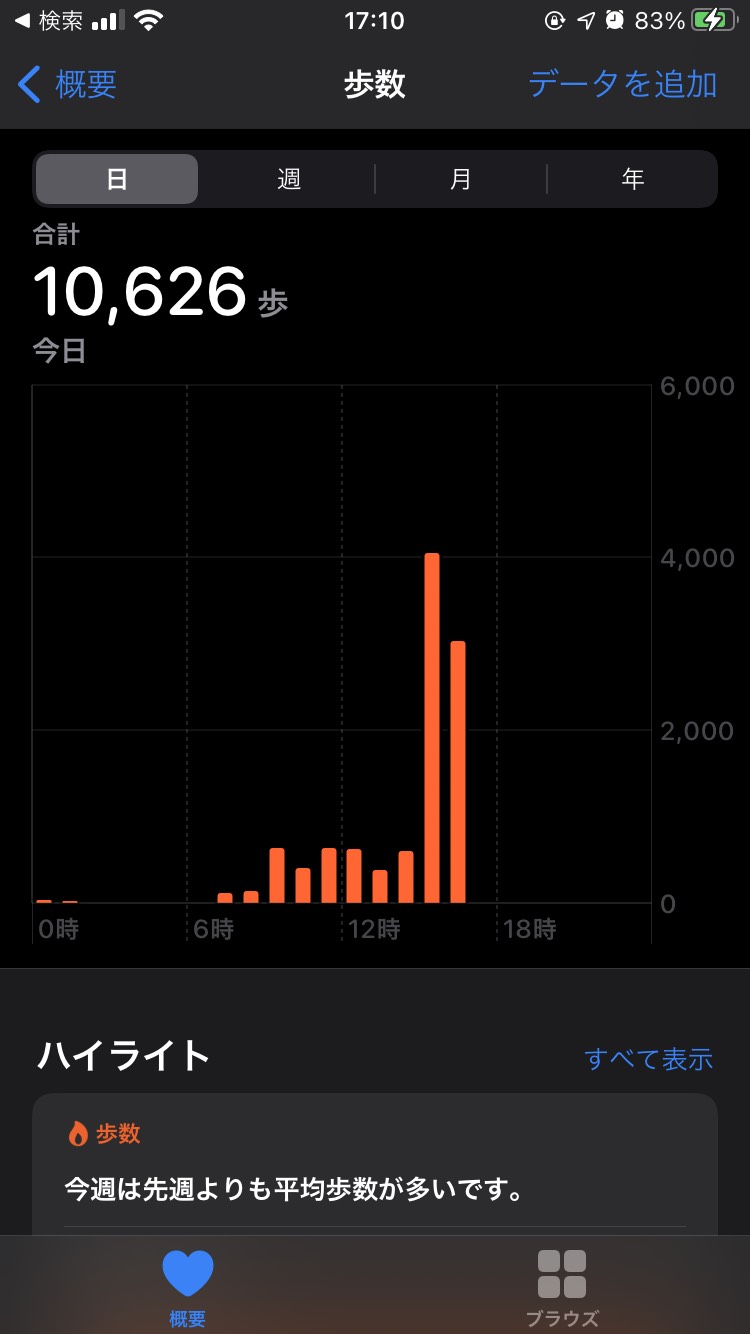Open the 歩数 highlight card
Viewport: 750px width, 1334px height.
click(x=375, y=1165)
